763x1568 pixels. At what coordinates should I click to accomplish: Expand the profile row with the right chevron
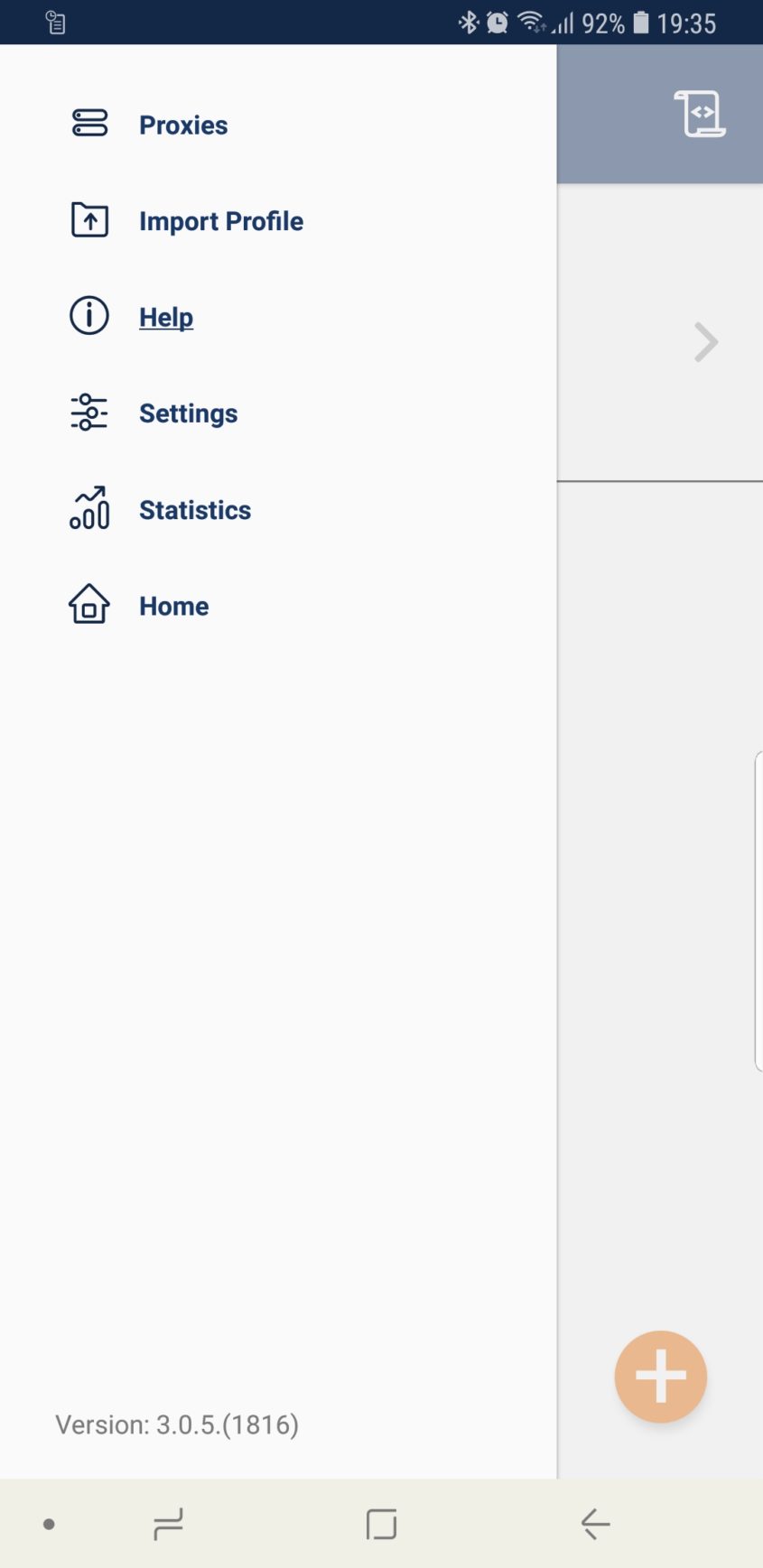[705, 341]
